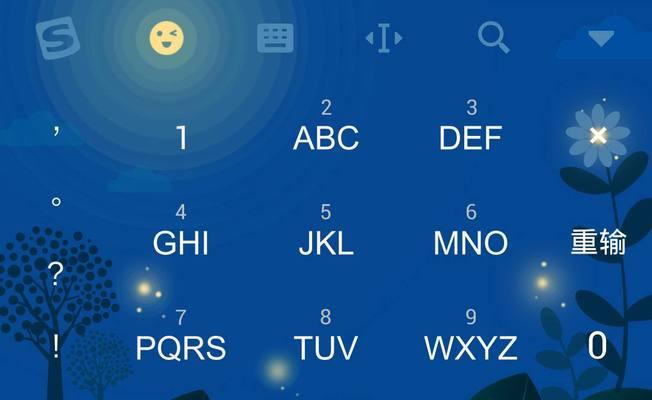The image size is (652, 400).
Task: Open the cursor move tool
Action: click(383, 39)
